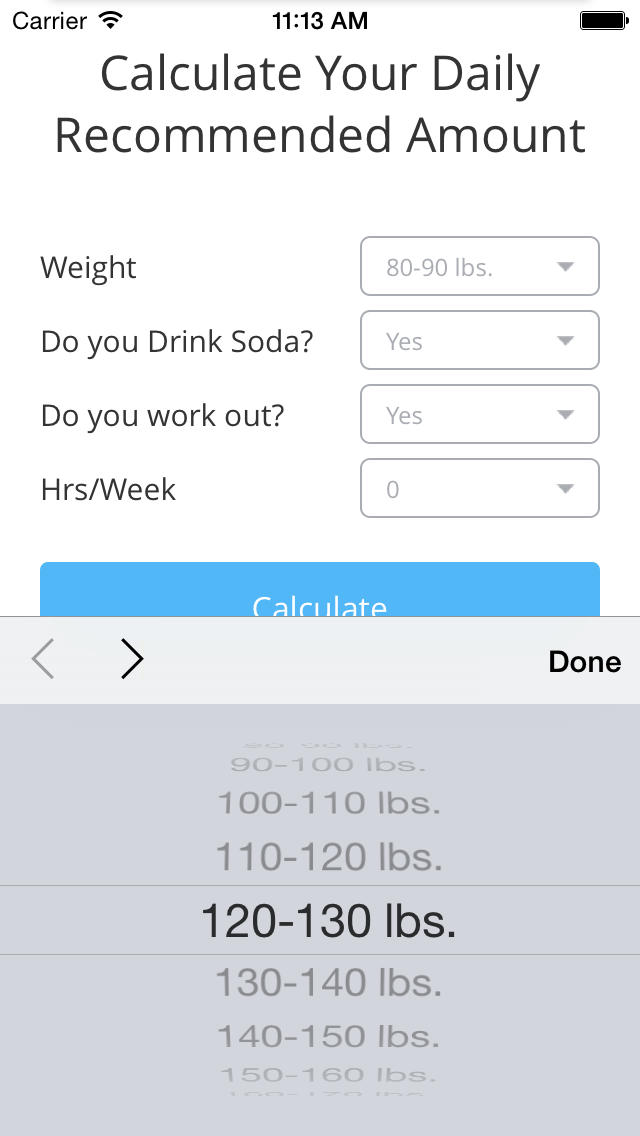Go to the next field arrow
This screenshot has width=640, height=1136.
click(132, 660)
